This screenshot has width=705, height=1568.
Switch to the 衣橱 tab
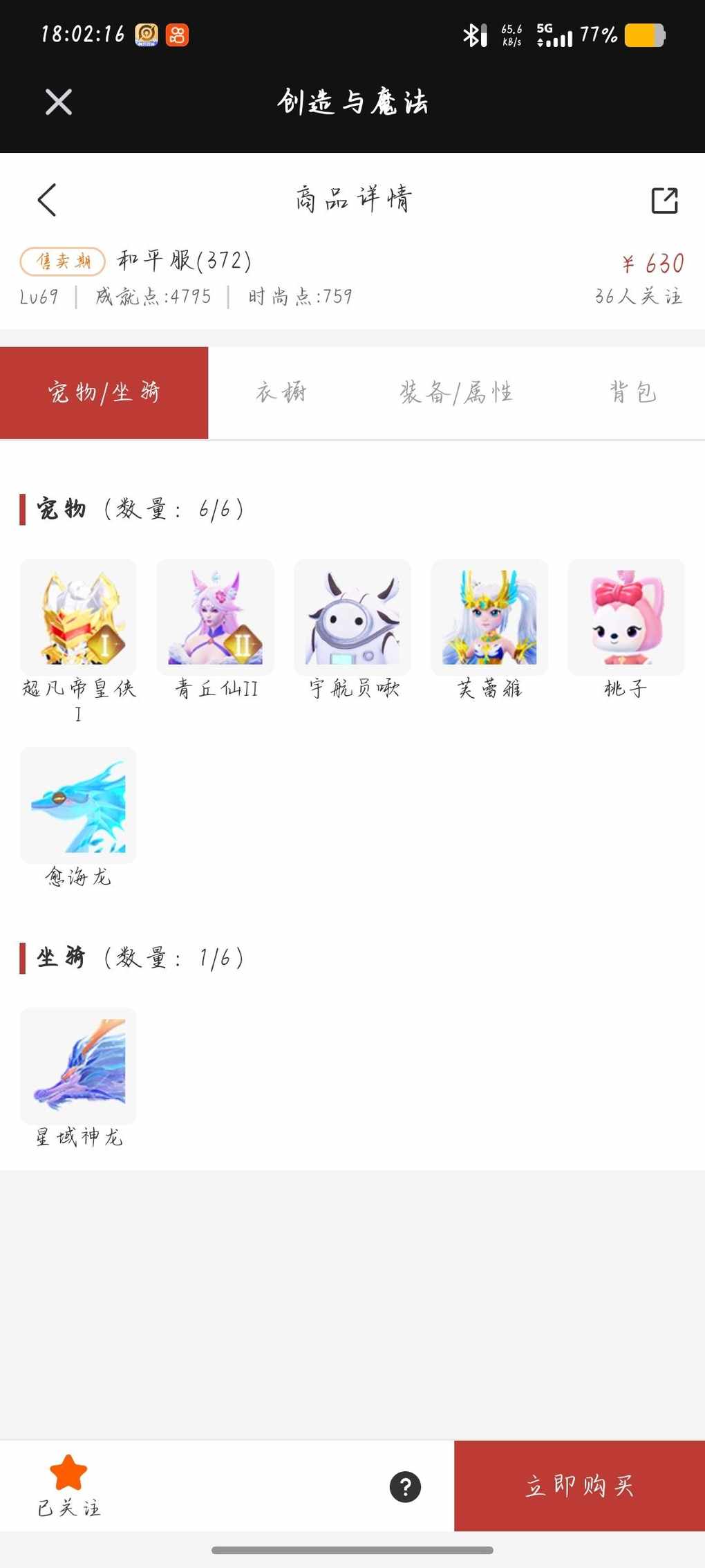(281, 392)
